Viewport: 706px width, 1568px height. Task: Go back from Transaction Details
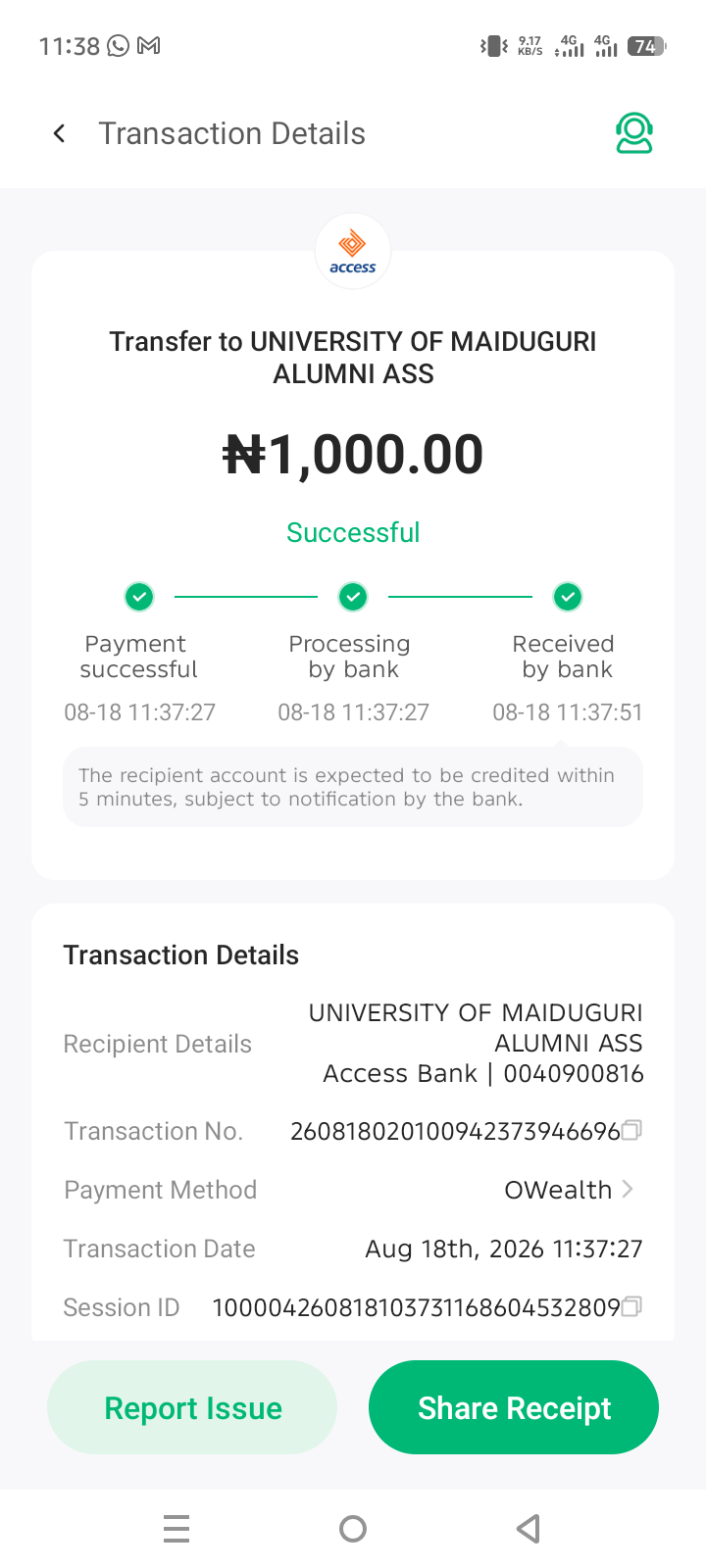click(60, 133)
